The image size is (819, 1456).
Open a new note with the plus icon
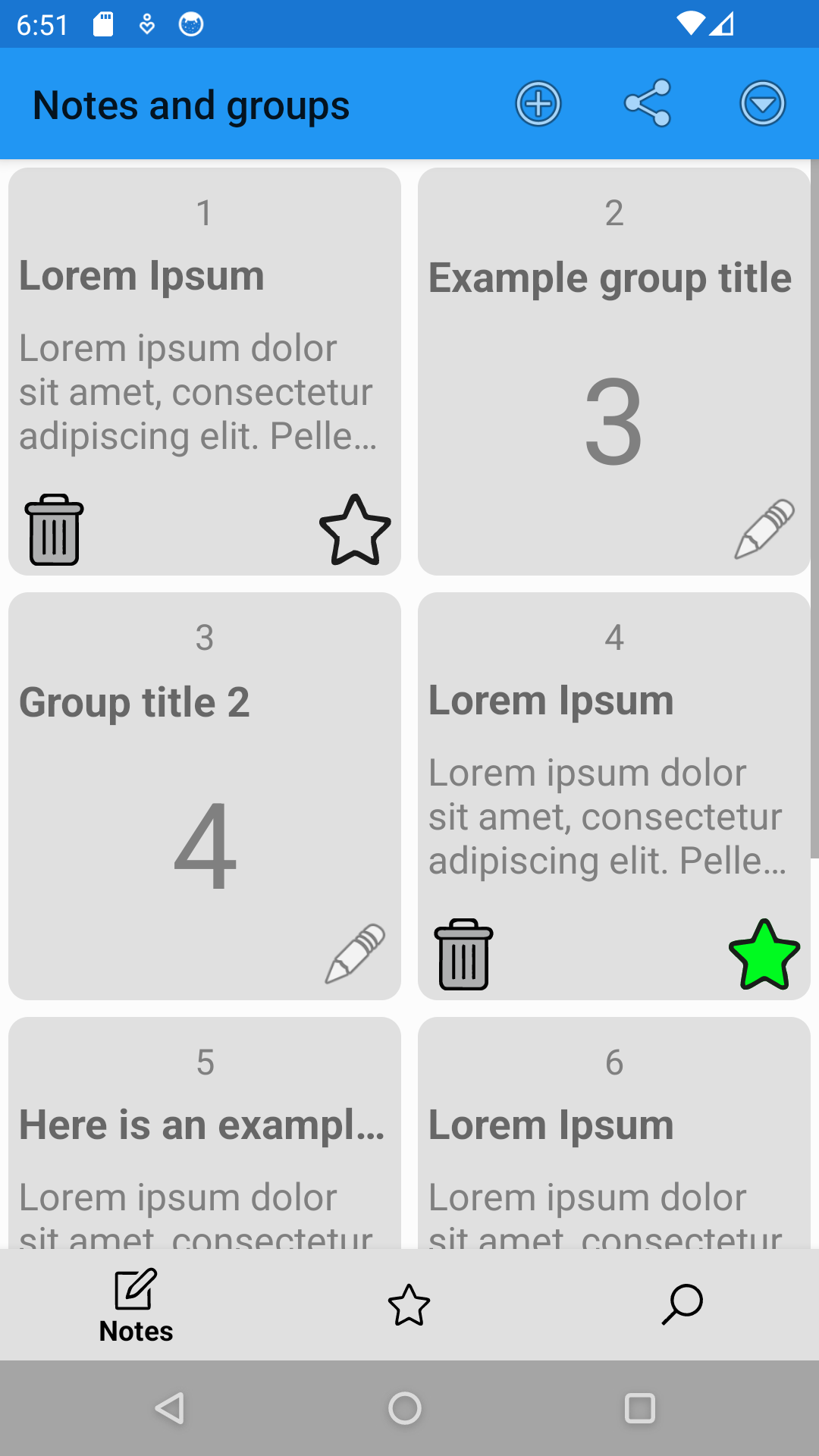[x=538, y=104]
